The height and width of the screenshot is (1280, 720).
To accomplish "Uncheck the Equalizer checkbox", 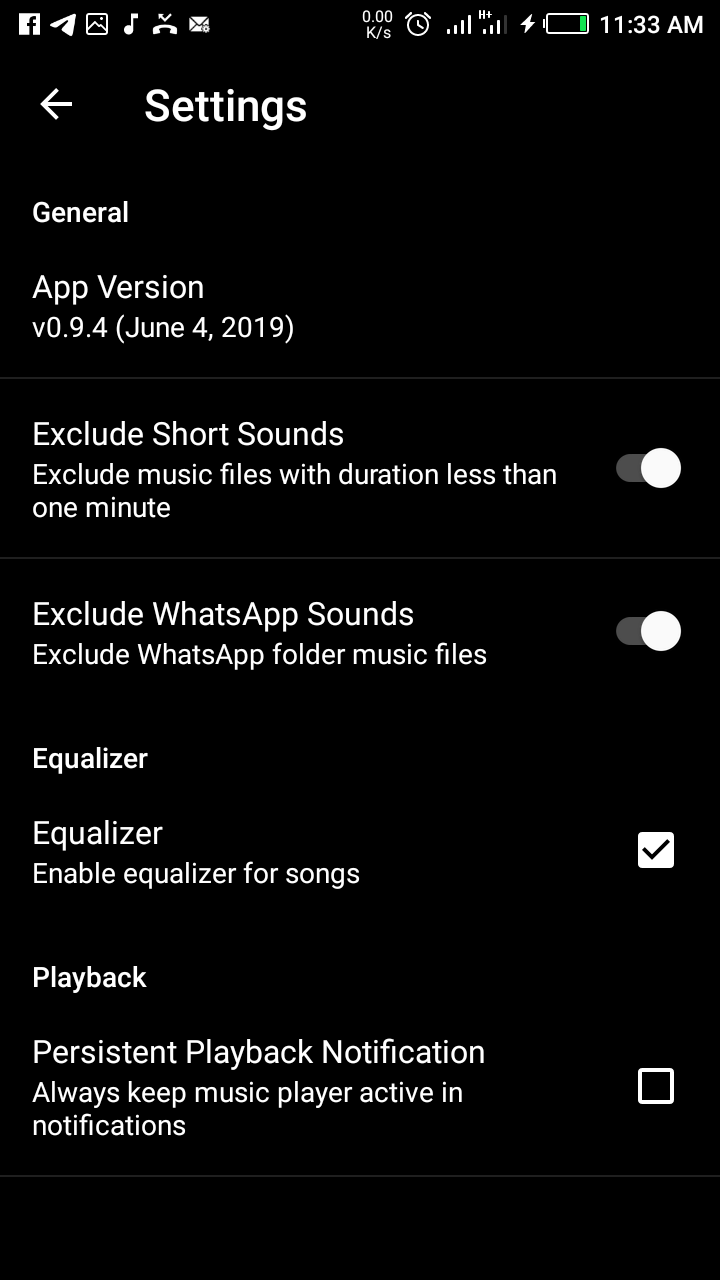I will coord(656,850).
